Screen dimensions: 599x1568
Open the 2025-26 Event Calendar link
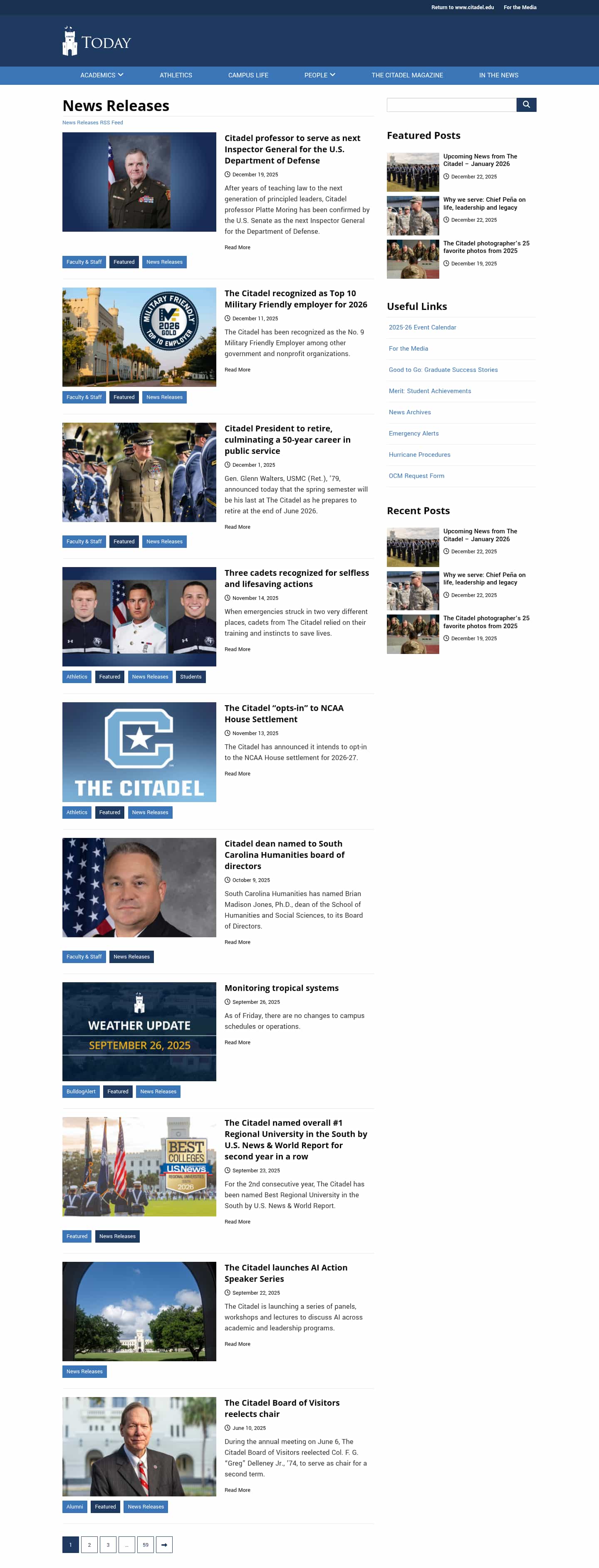(x=423, y=327)
